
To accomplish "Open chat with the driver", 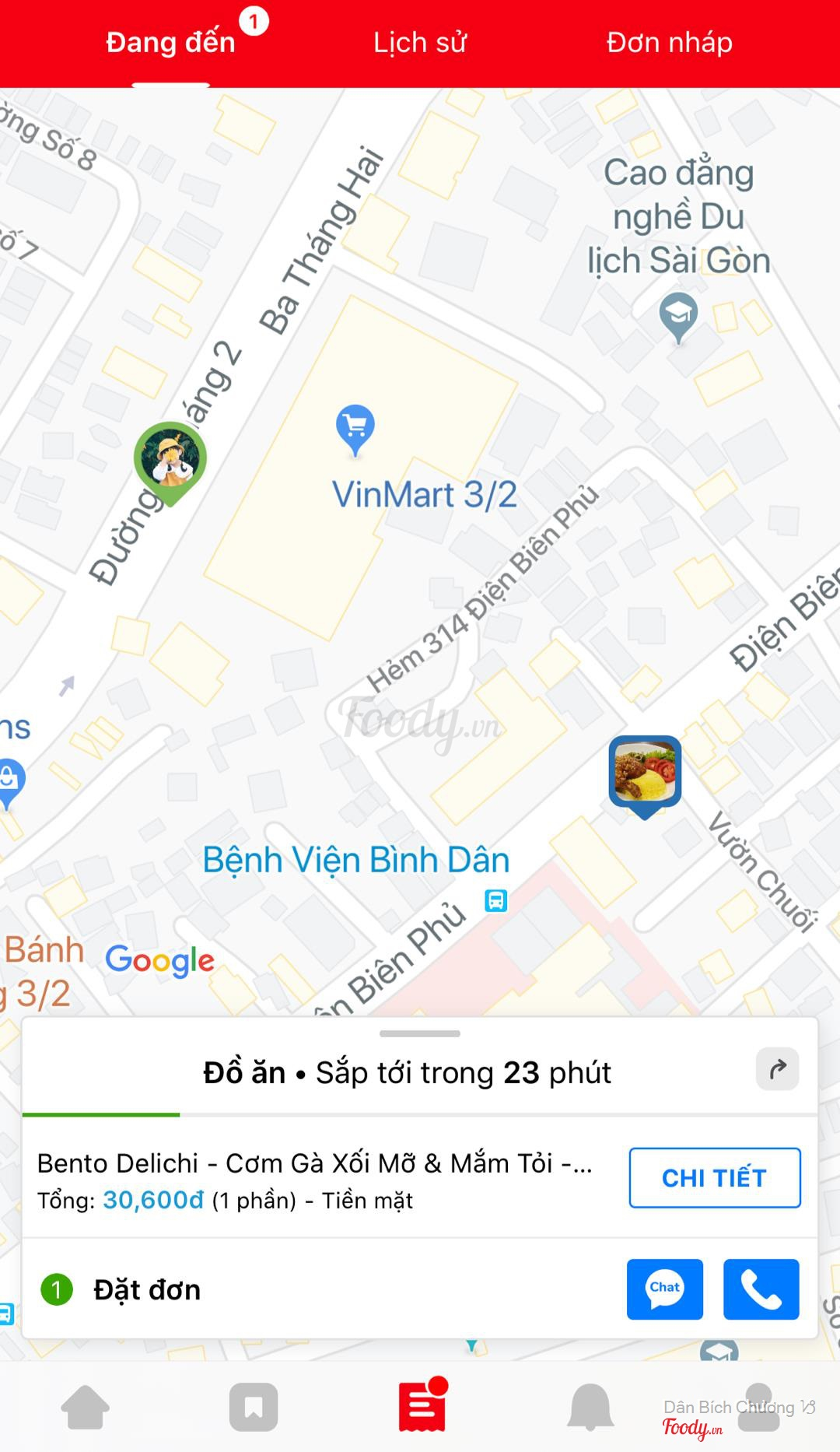I will 664,1289.
